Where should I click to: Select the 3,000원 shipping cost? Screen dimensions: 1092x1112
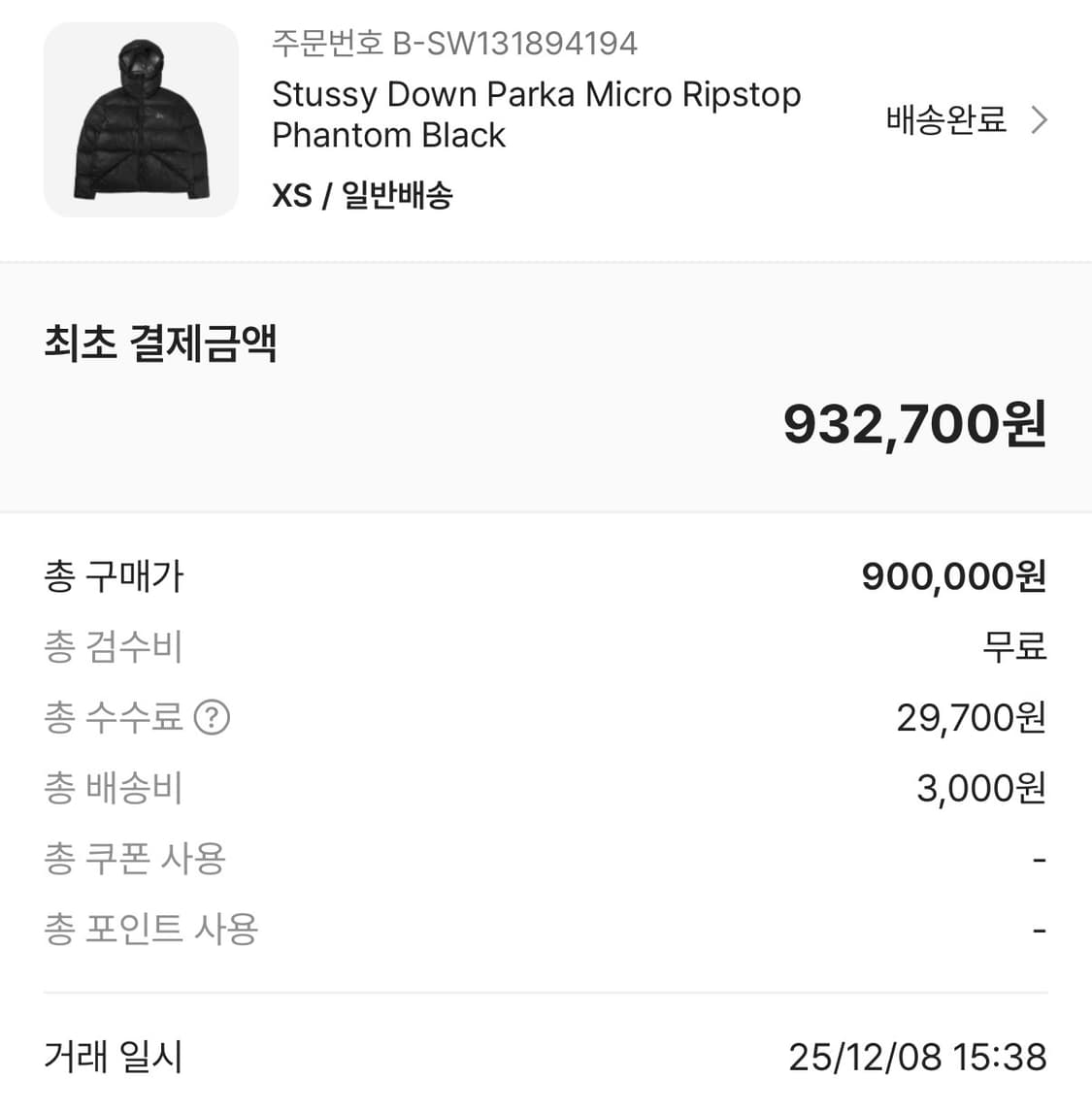click(976, 788)
